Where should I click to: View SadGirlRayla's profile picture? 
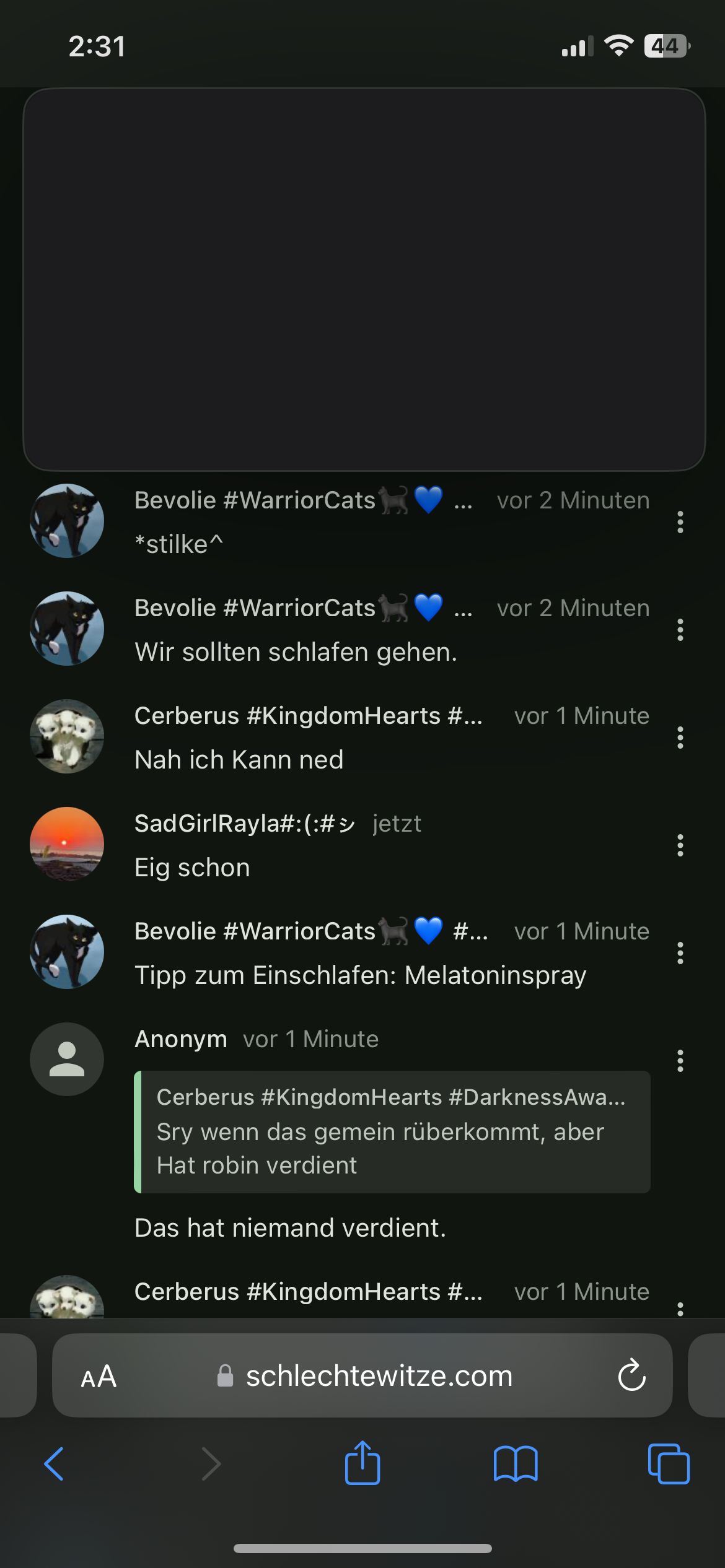coord(67,843)
